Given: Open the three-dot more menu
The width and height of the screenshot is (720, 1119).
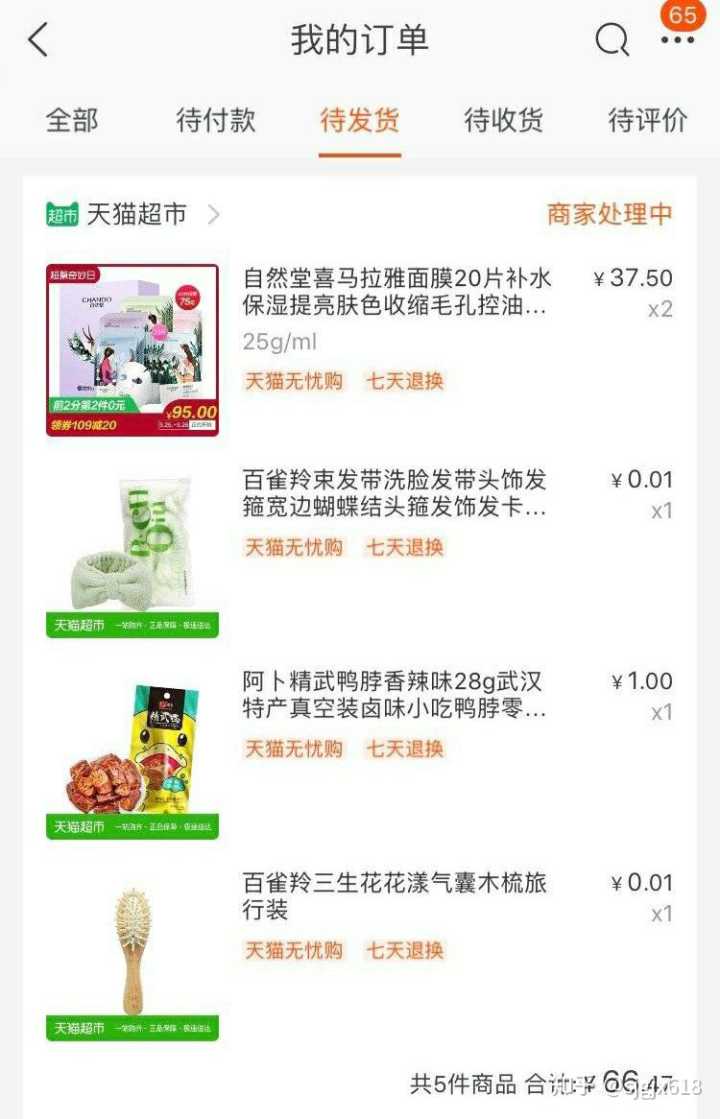Looking at the screenshot, I should (677, 41).
